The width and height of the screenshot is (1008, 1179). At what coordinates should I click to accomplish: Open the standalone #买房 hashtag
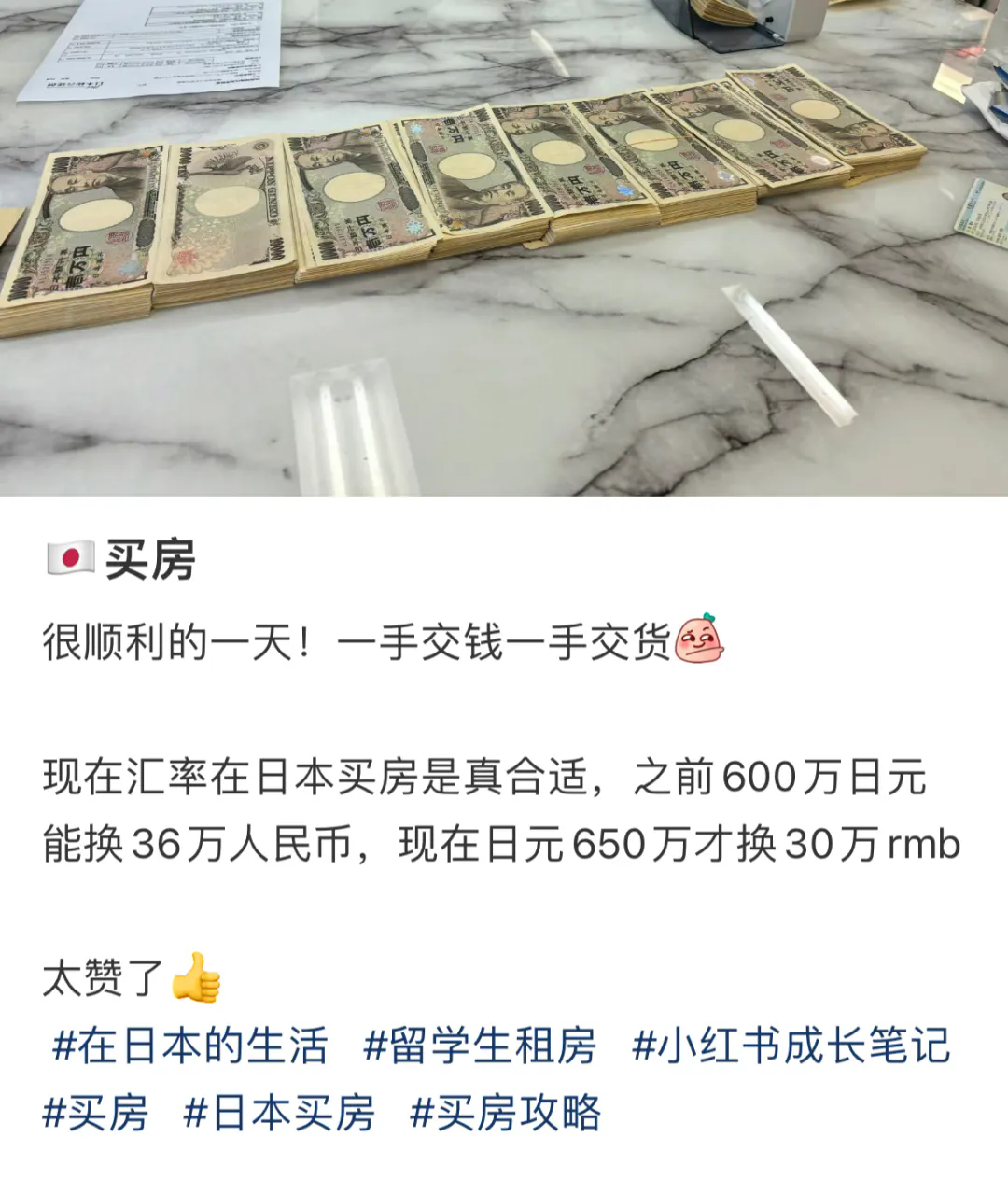tap(96, 1113)
